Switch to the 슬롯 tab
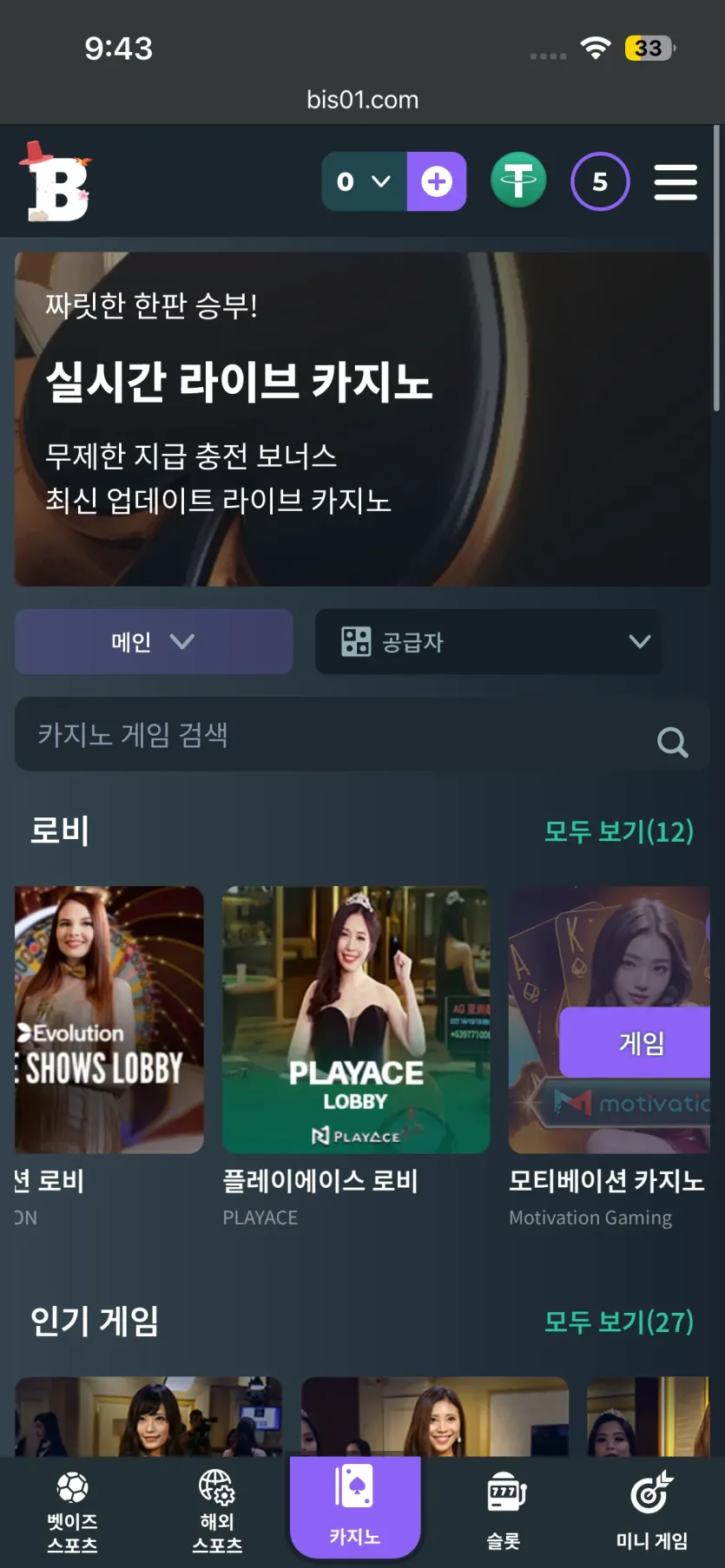 [504, 1512]
